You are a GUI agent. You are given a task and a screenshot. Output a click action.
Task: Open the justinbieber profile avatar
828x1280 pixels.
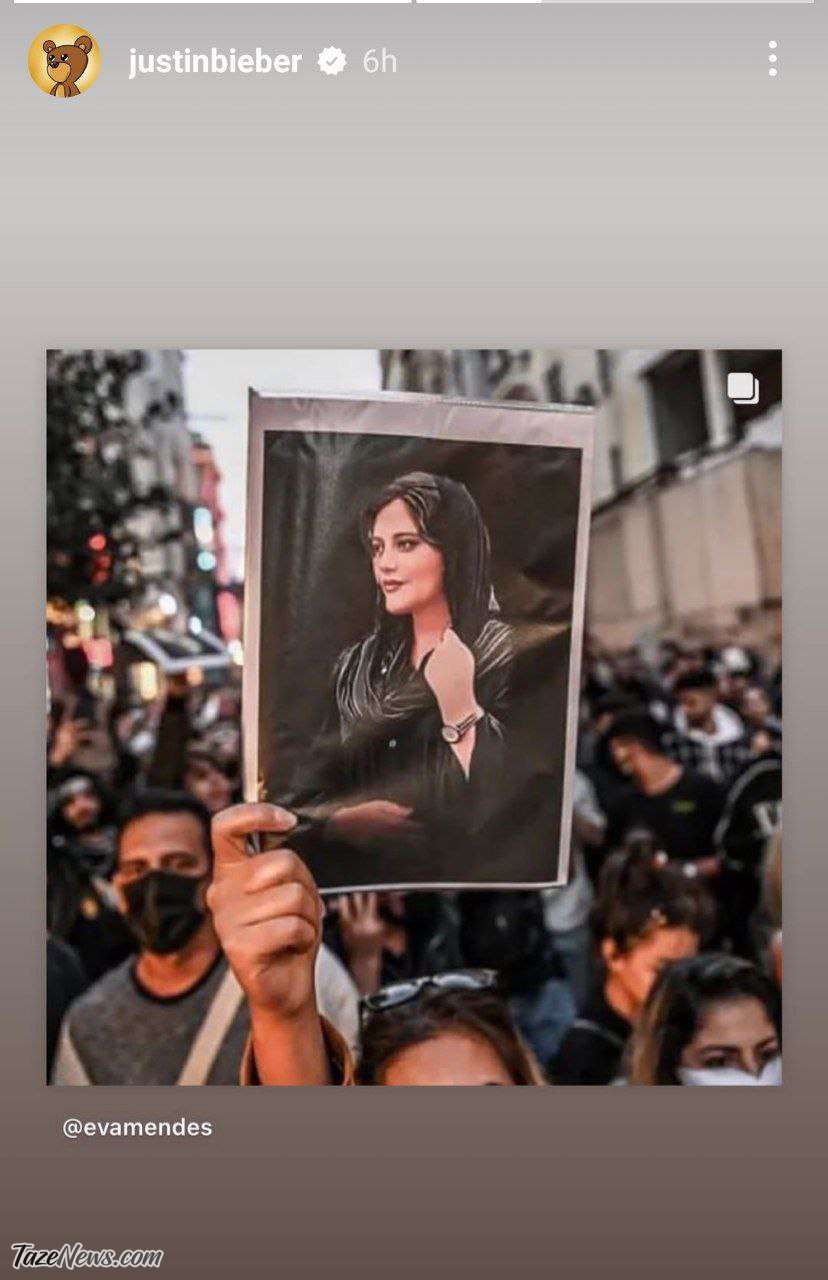pyautogui.click(x=65, y=61)
